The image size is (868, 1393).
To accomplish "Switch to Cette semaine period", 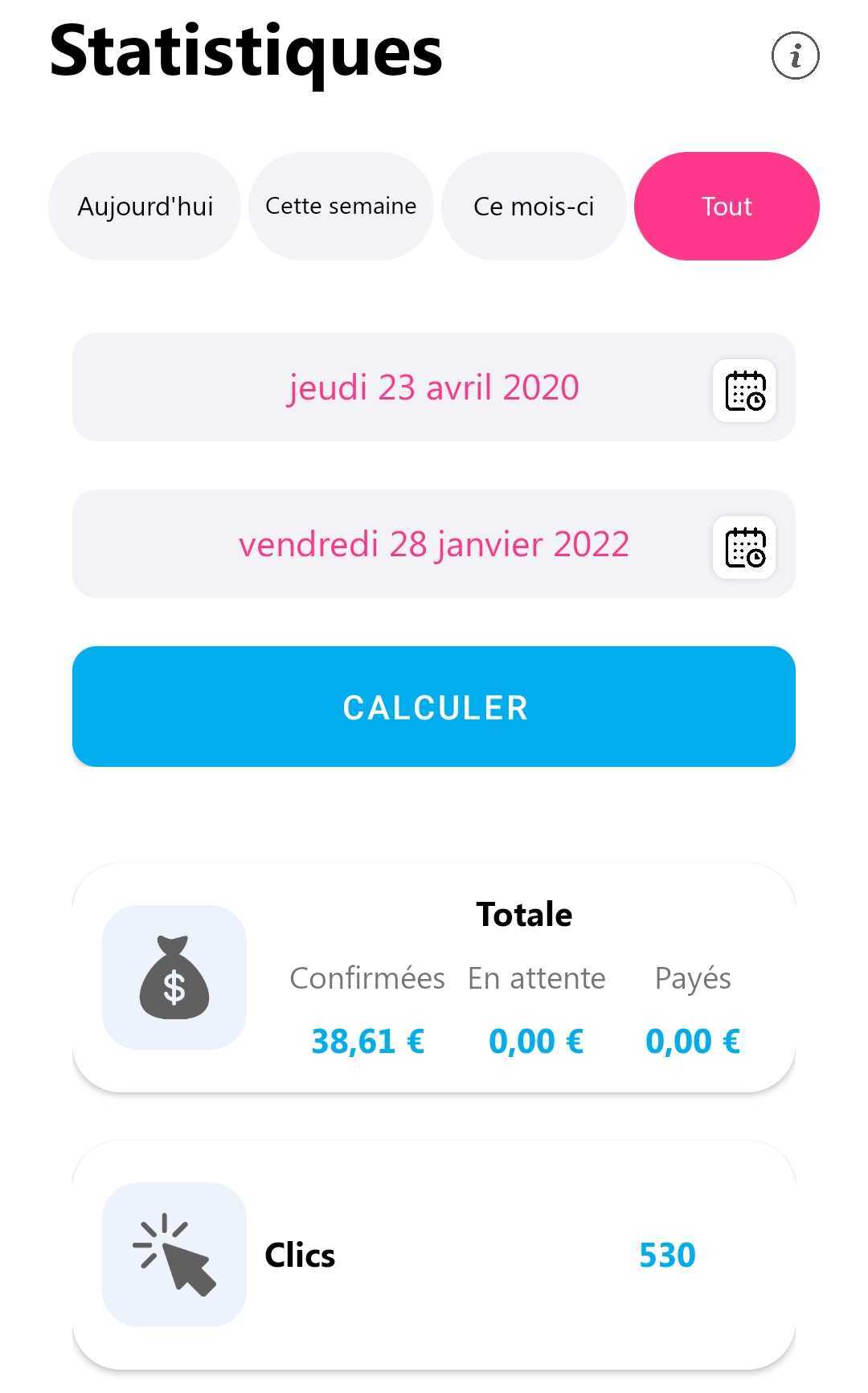I will pos(341,206).
